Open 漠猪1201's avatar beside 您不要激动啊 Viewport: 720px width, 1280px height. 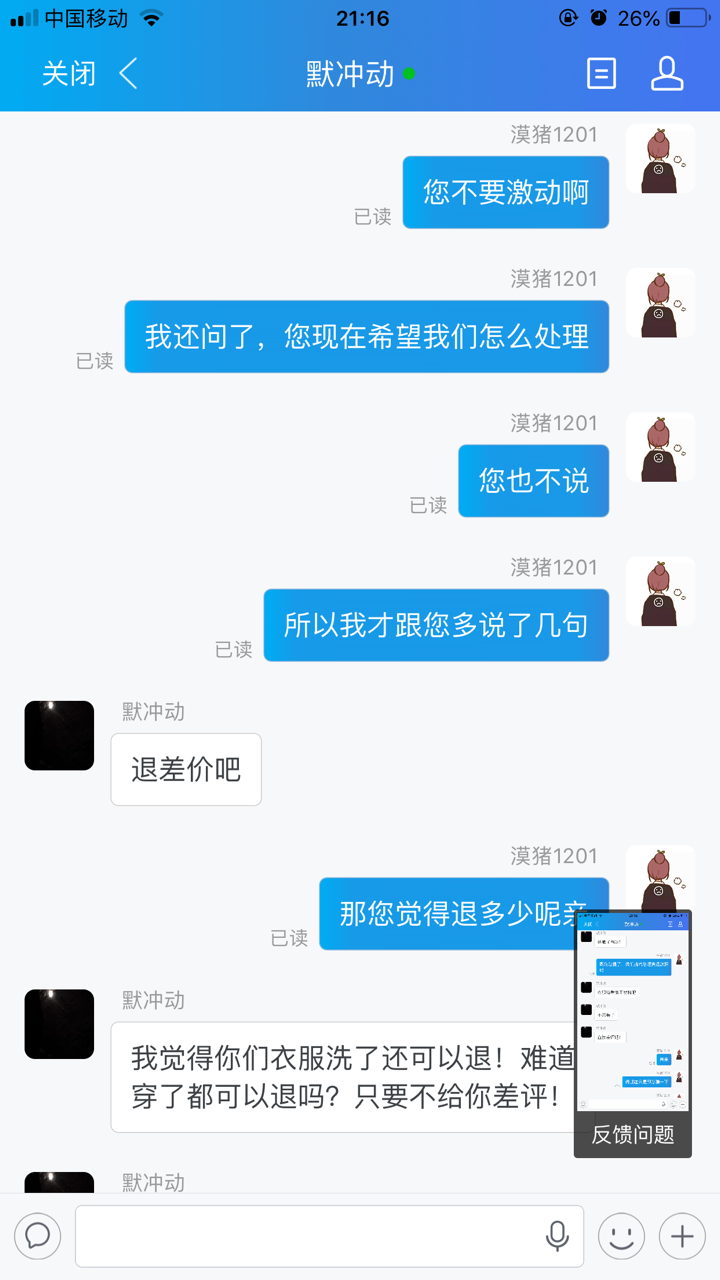(x=660, y=159)
